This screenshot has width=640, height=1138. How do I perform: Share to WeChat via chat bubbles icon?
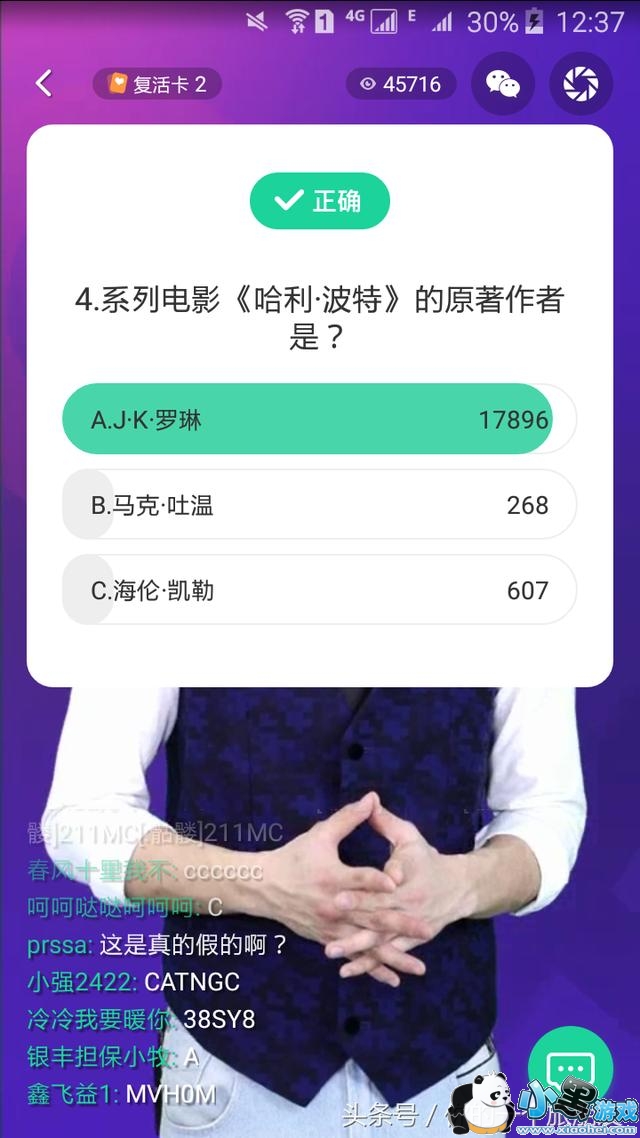tap(502, 84)
